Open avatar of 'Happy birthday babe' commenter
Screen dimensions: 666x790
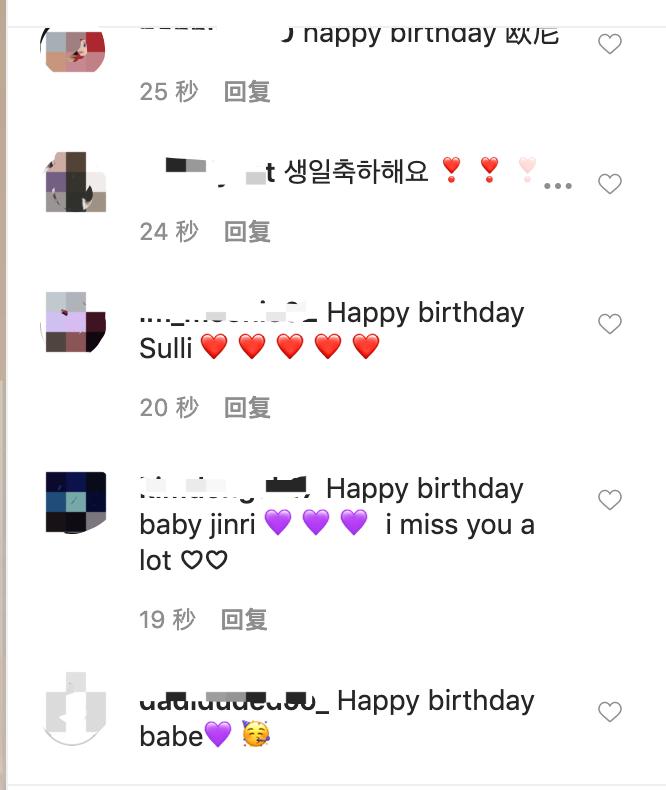pyautogui.click(x=76, y=711)
